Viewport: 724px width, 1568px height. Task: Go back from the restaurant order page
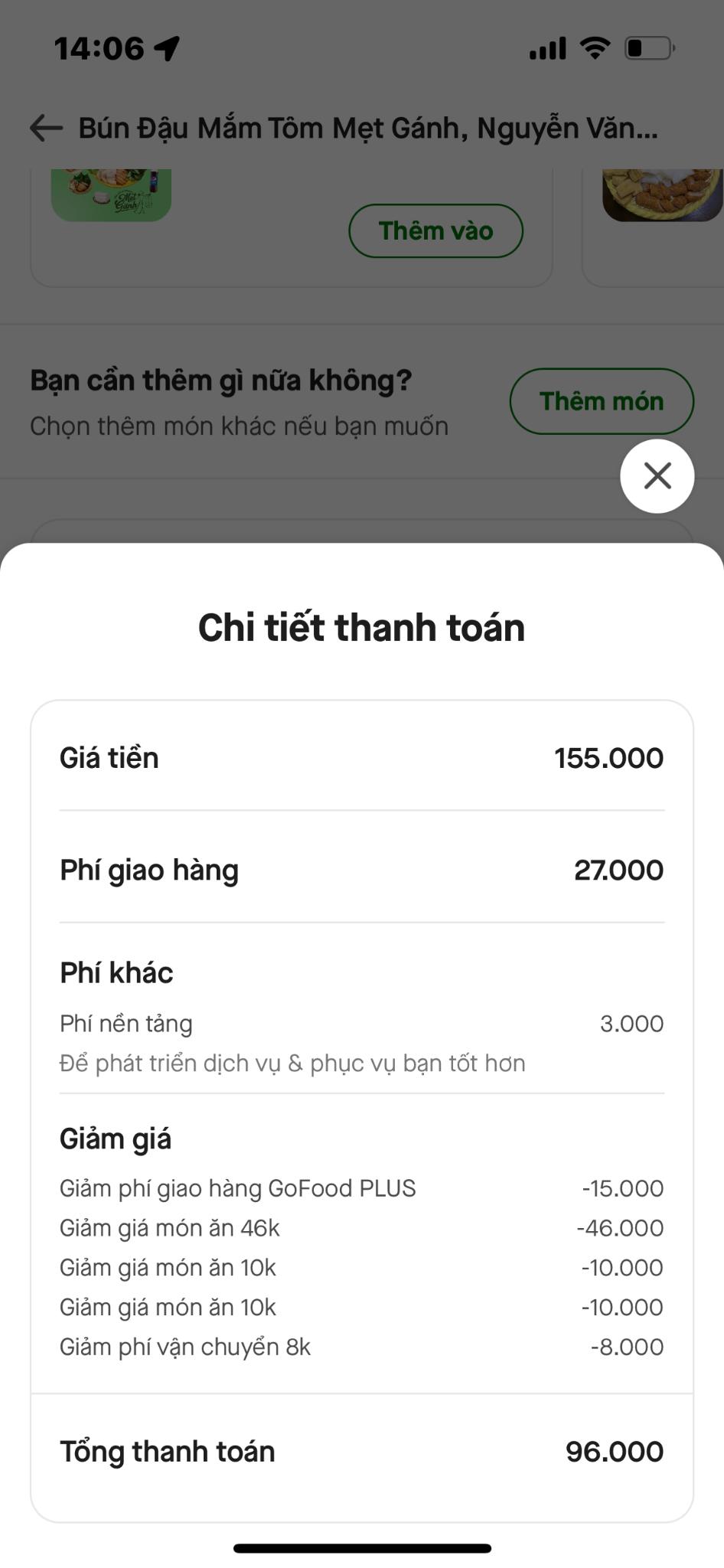pos(46,128)
